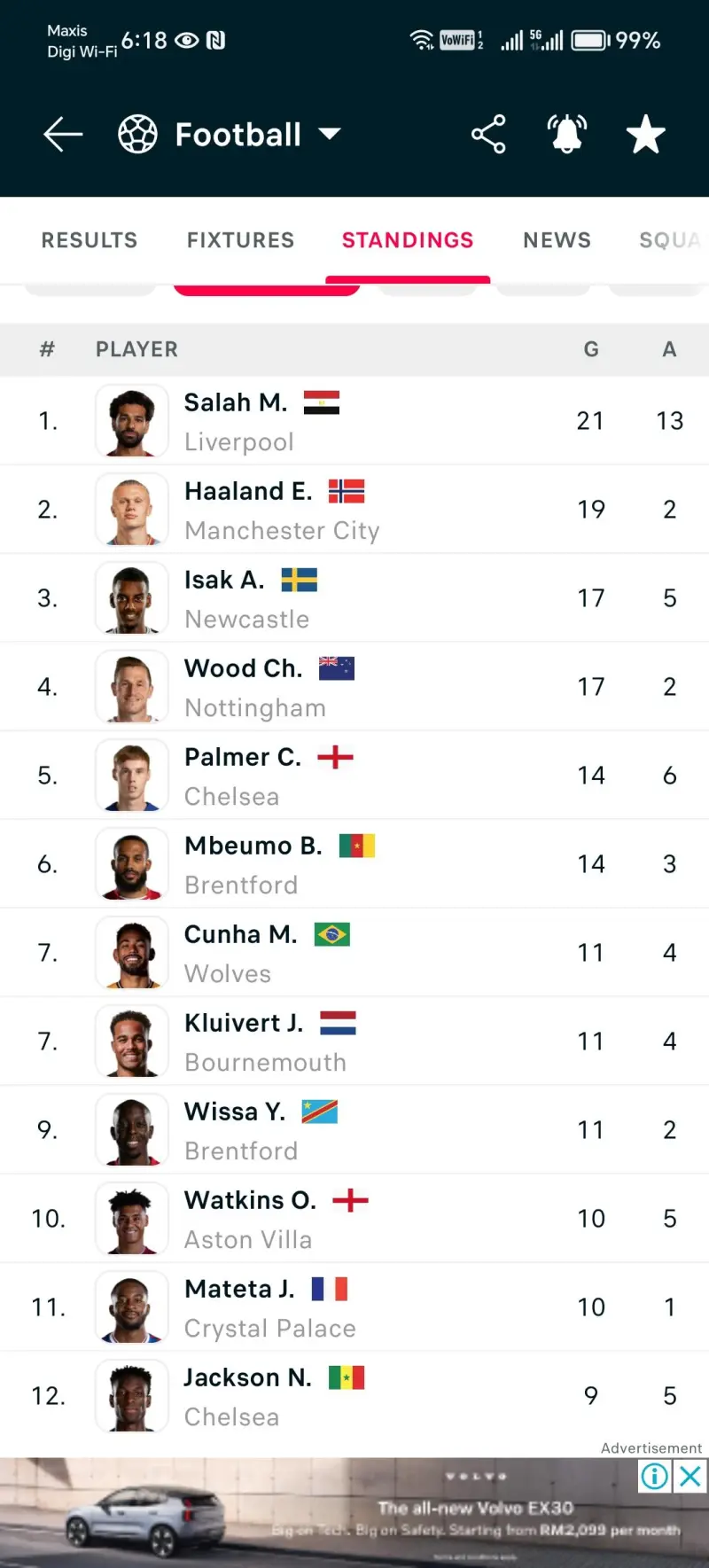
Task: Open Haaland E. player row
Action: click(x=354, y=510)
